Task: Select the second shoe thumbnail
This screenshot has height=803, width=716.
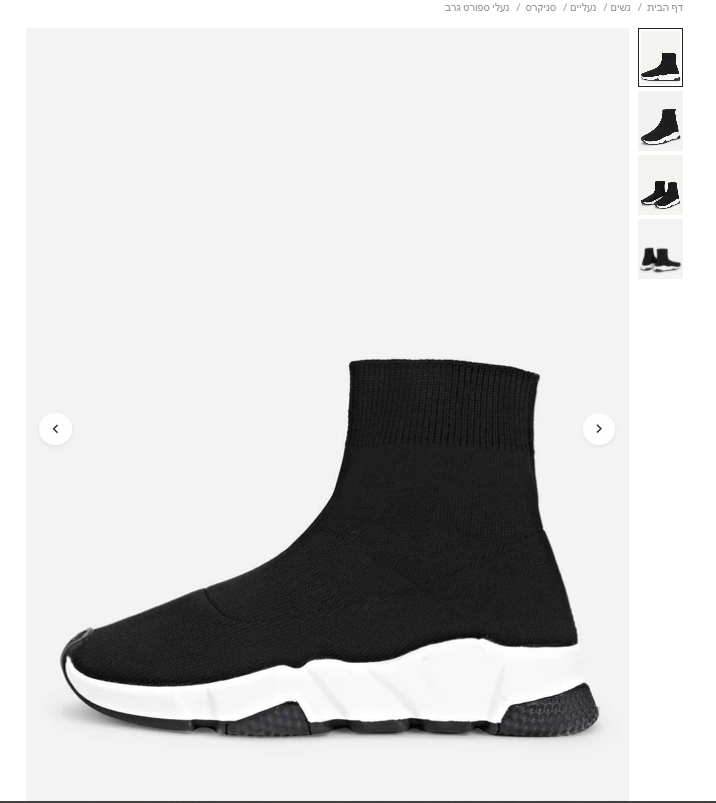Action: coord(660,121)
